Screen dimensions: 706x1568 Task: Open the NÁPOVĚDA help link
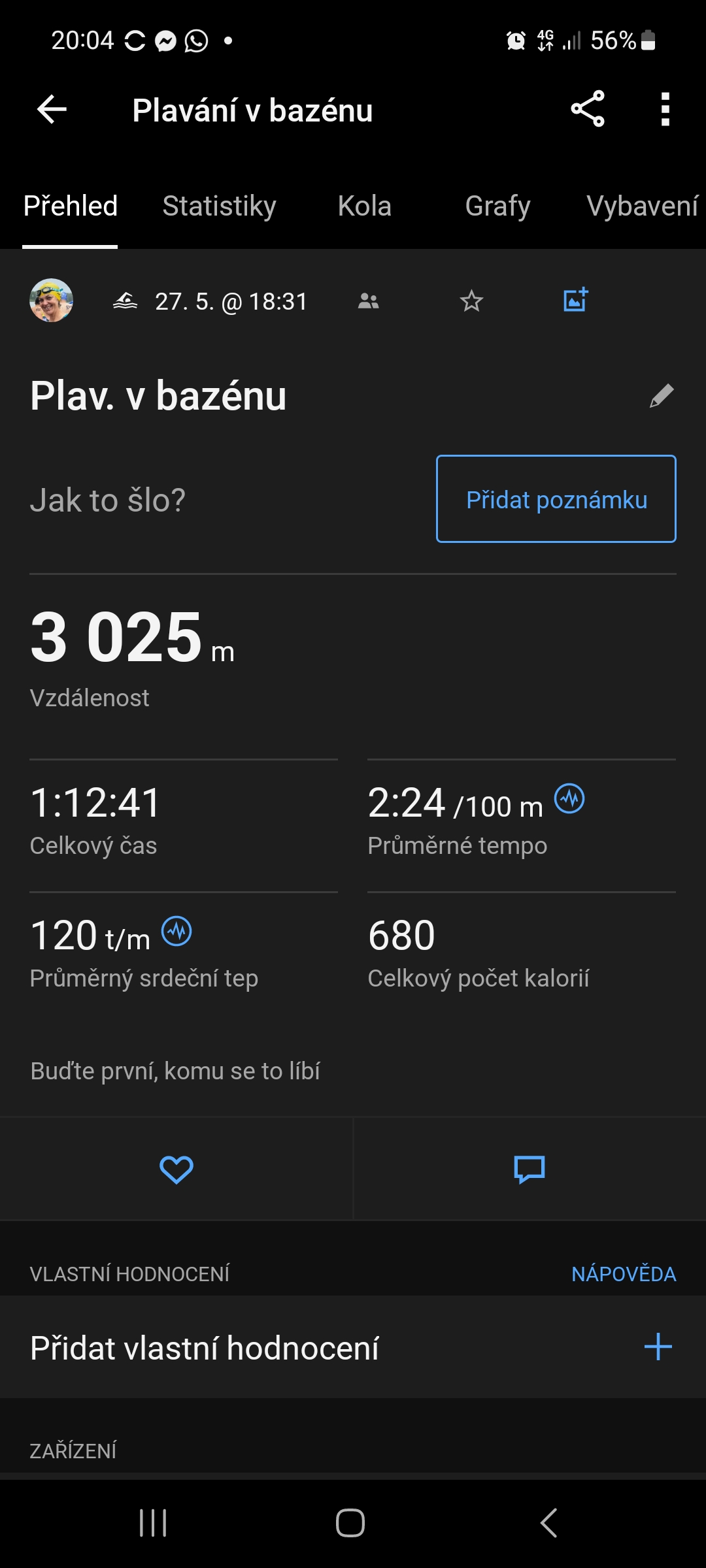click(624, 1274)
